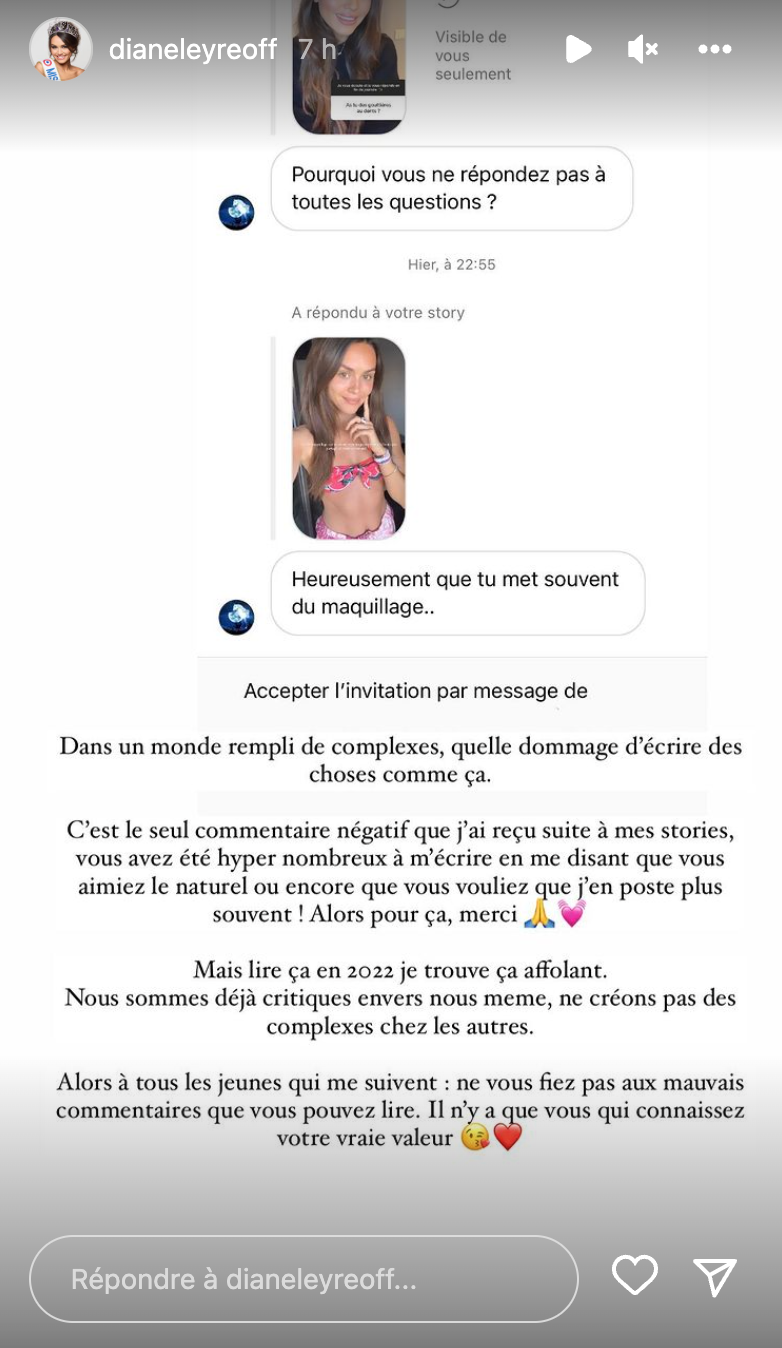This screenshot has height=1348, width=782.
Task: Like this story with the heart
Action: click(635, 1275)
